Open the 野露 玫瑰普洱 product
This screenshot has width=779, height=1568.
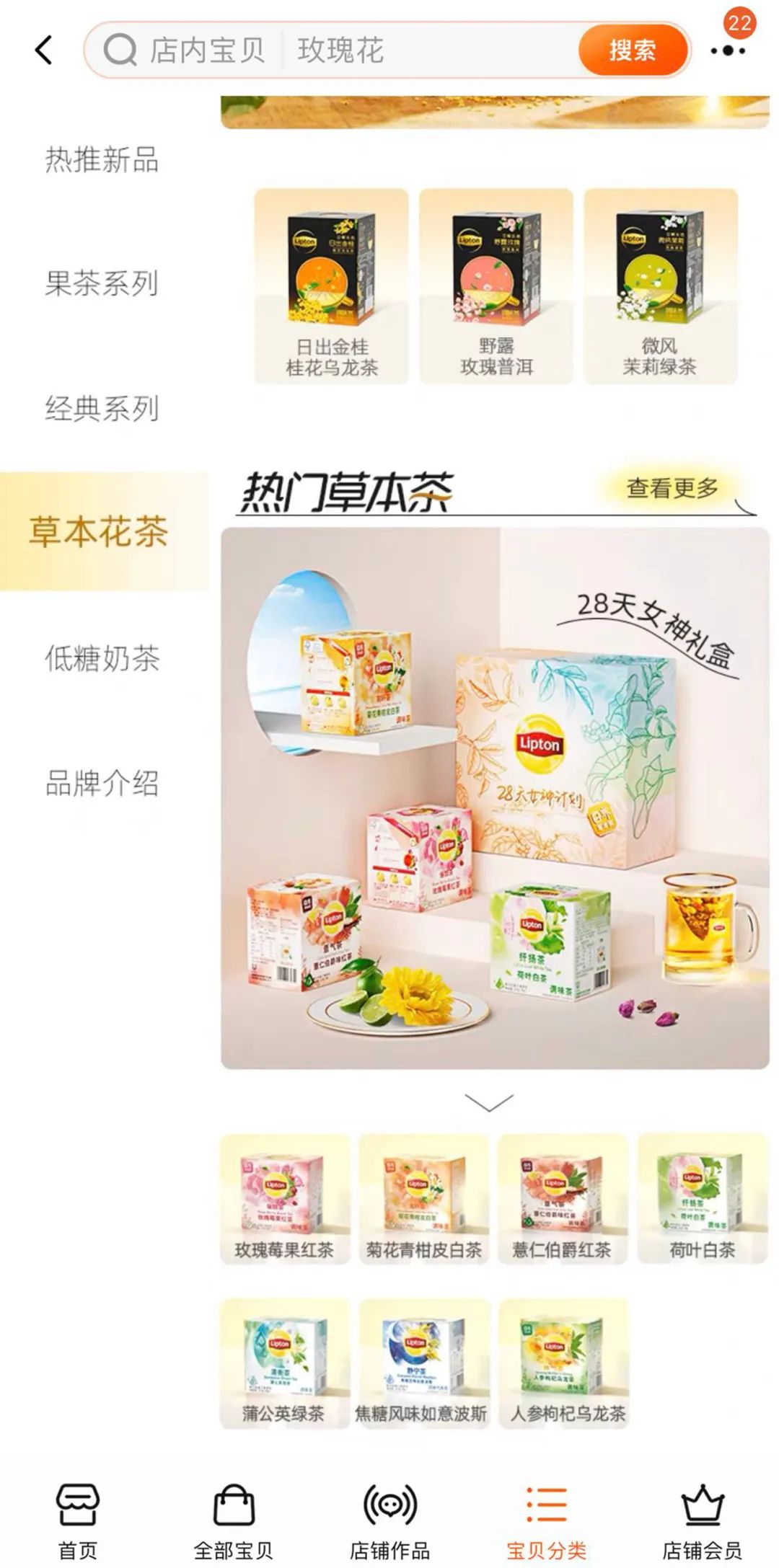click(x=496, y=287)
